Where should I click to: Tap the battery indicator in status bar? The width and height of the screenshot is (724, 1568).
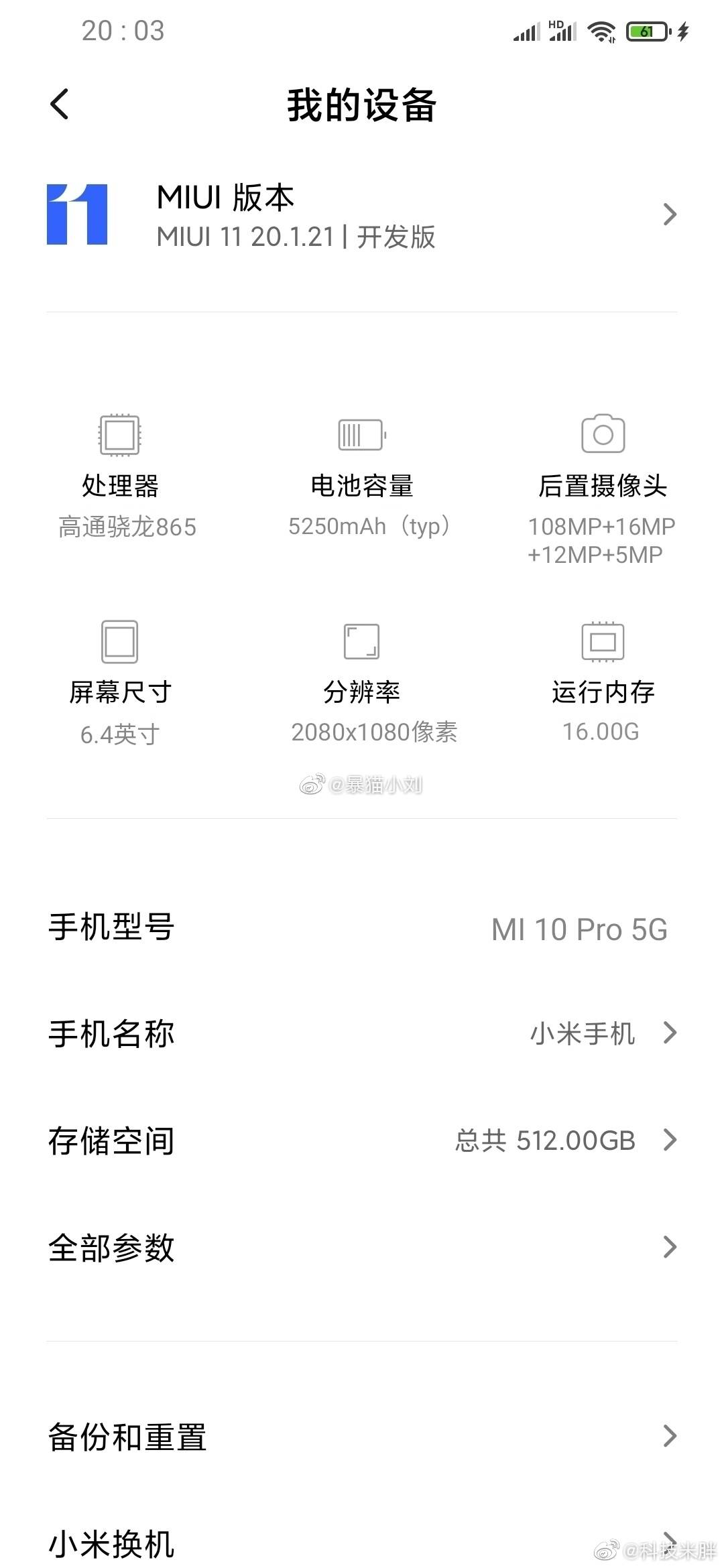point(646,30)
